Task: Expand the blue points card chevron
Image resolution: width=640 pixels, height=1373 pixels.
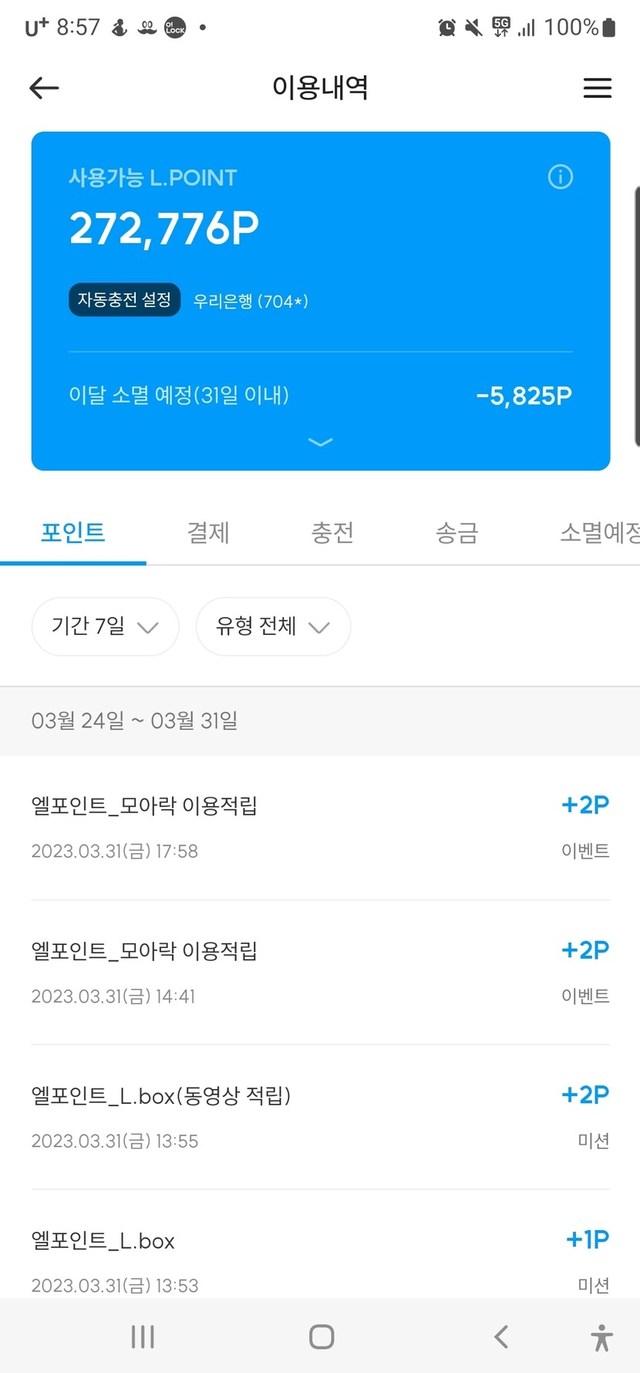Action: (320, 442)
